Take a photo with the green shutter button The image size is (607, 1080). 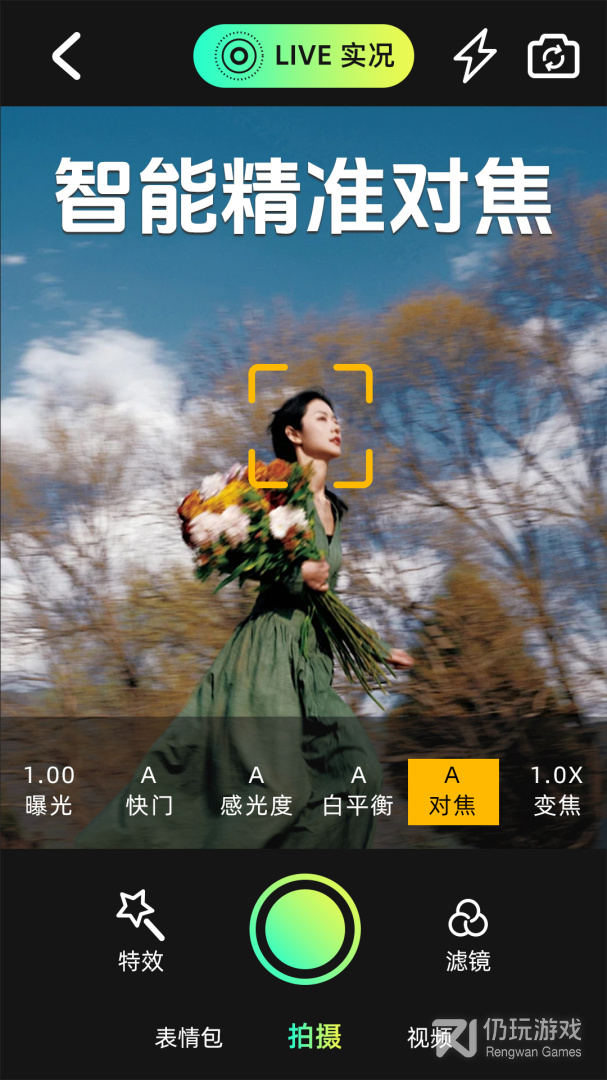click(x=304, y=929)
